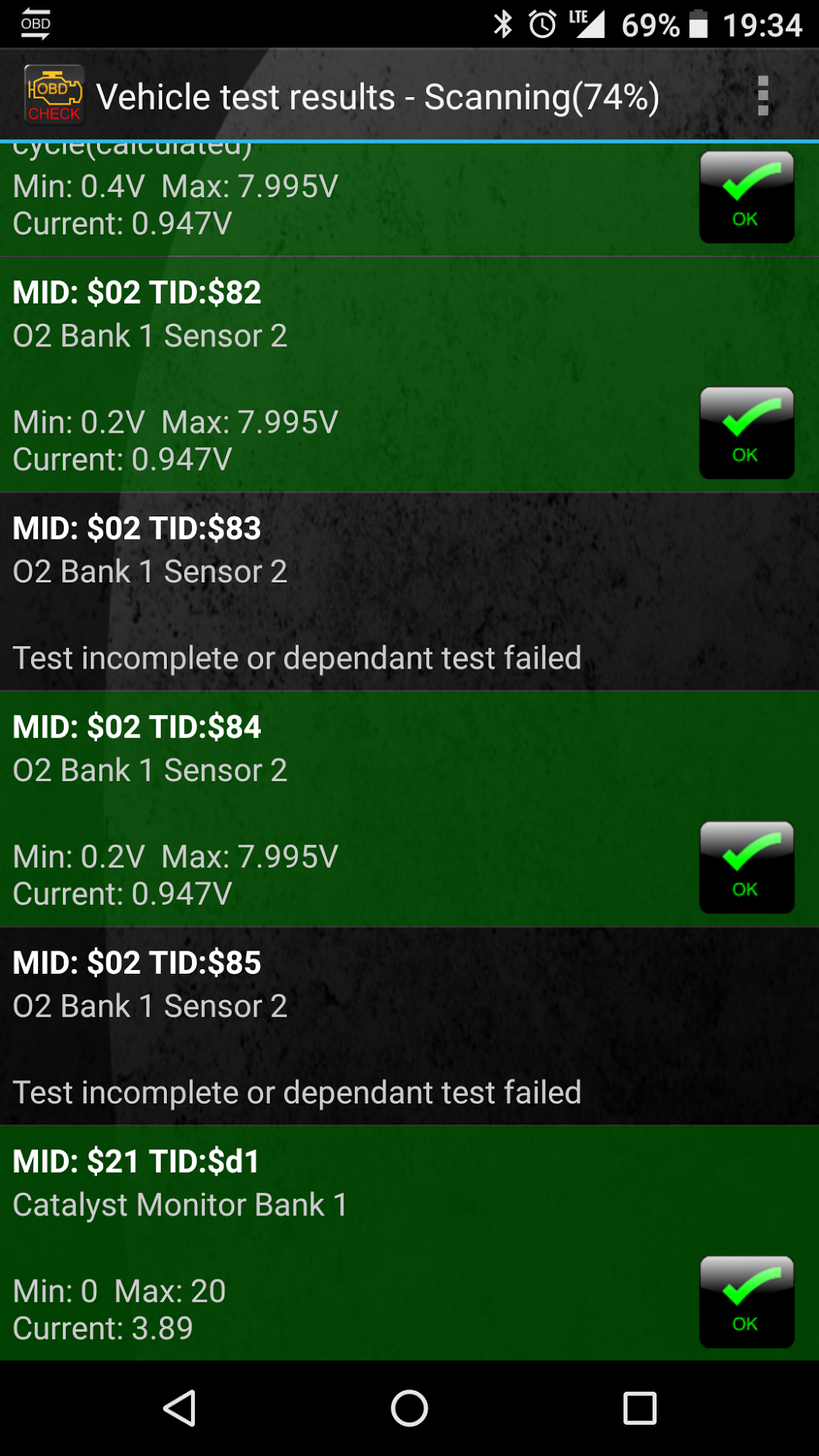The image size is (819, 1456).
Task: Open the MID $02 TID:$85 entry
Action: tap(409, 1027)
